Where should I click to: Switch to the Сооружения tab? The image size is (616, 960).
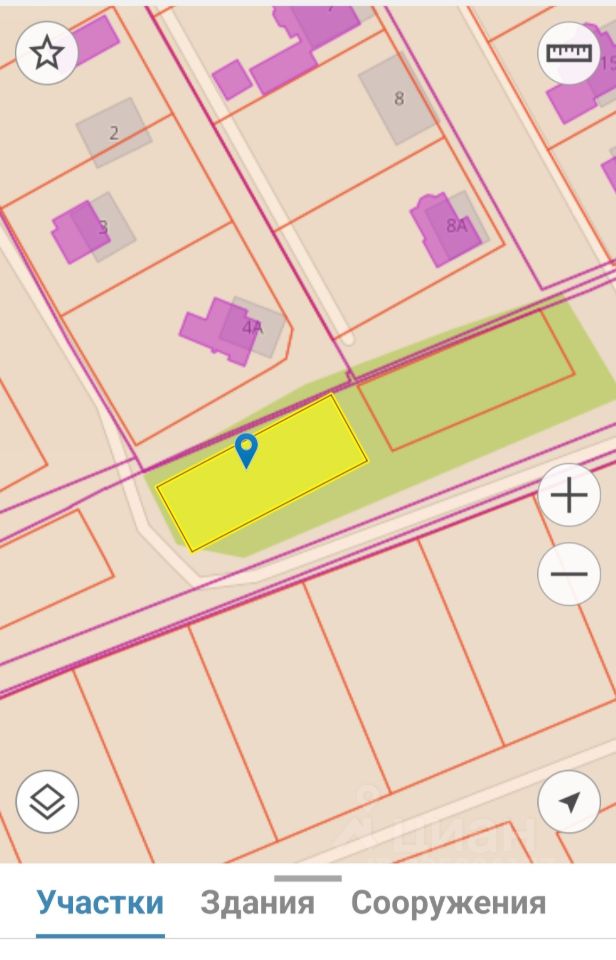(x=448, y=904)
